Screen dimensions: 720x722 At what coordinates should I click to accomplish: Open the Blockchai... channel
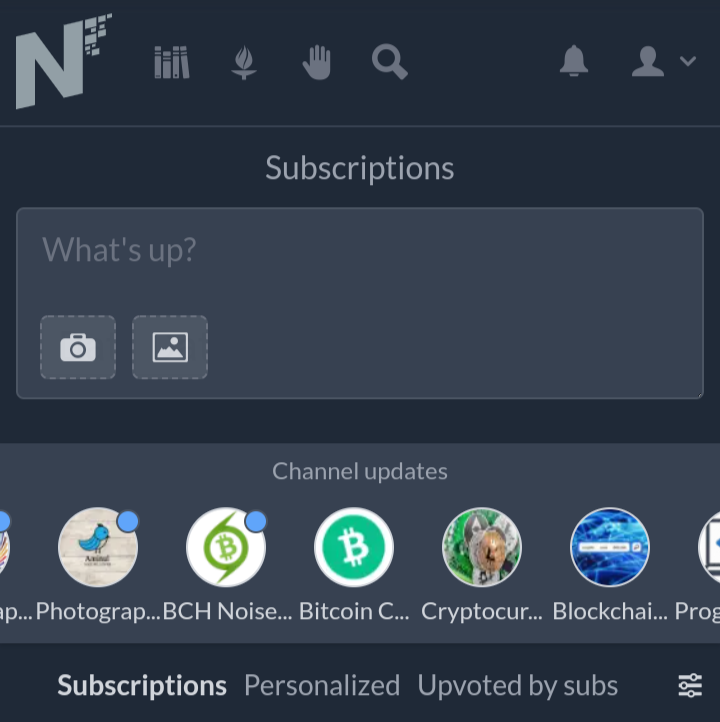610,565
